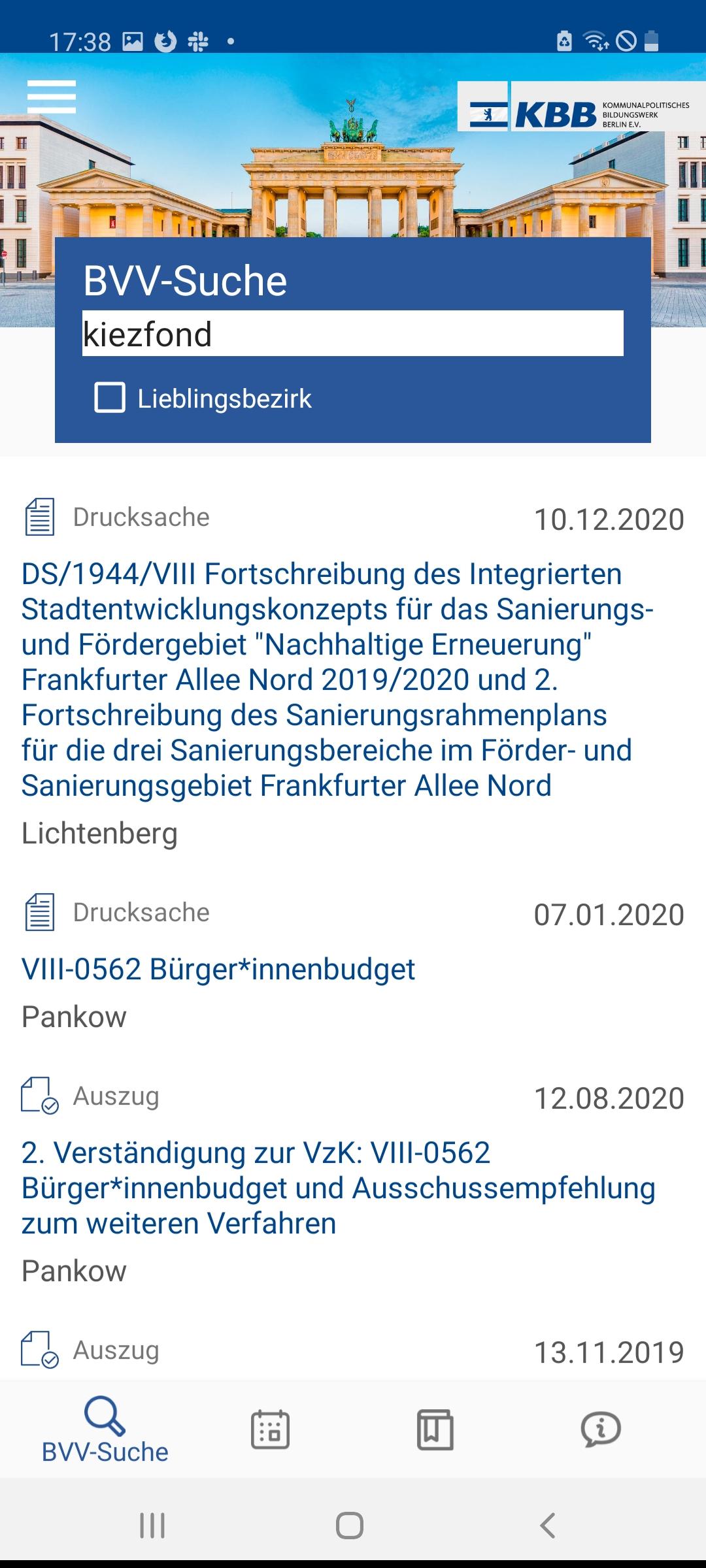706x1568 pixels.
Task: Open the 2. Verständigung zur VzK Auszug
Action: [339, 1188]
